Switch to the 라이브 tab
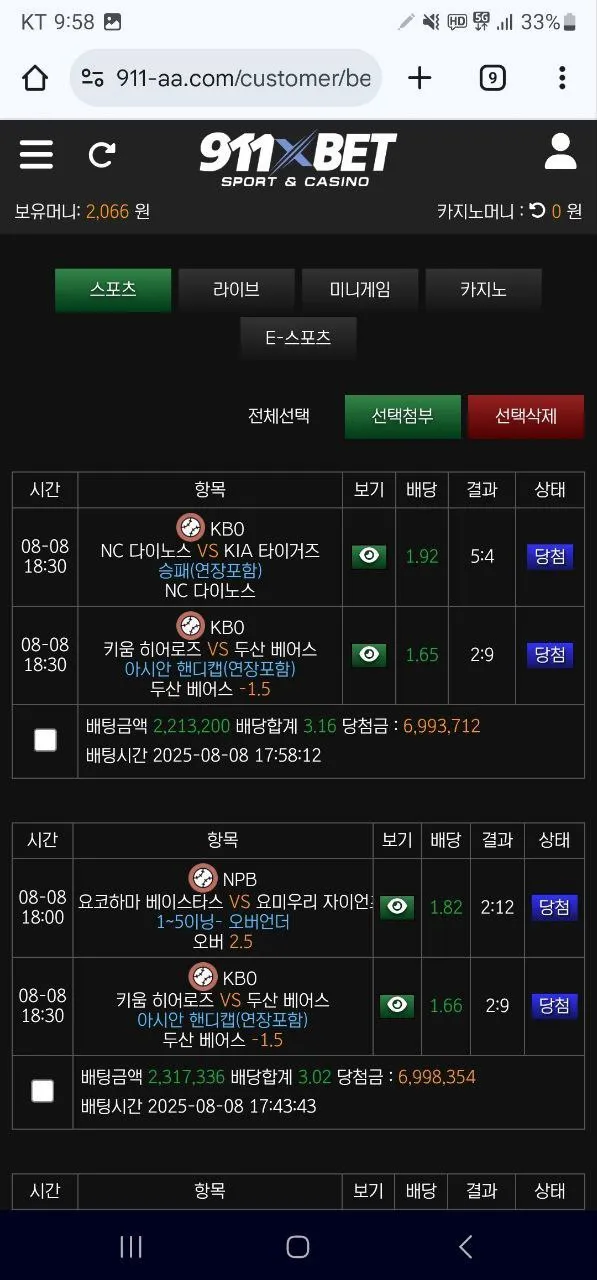 tap(236, 290)
